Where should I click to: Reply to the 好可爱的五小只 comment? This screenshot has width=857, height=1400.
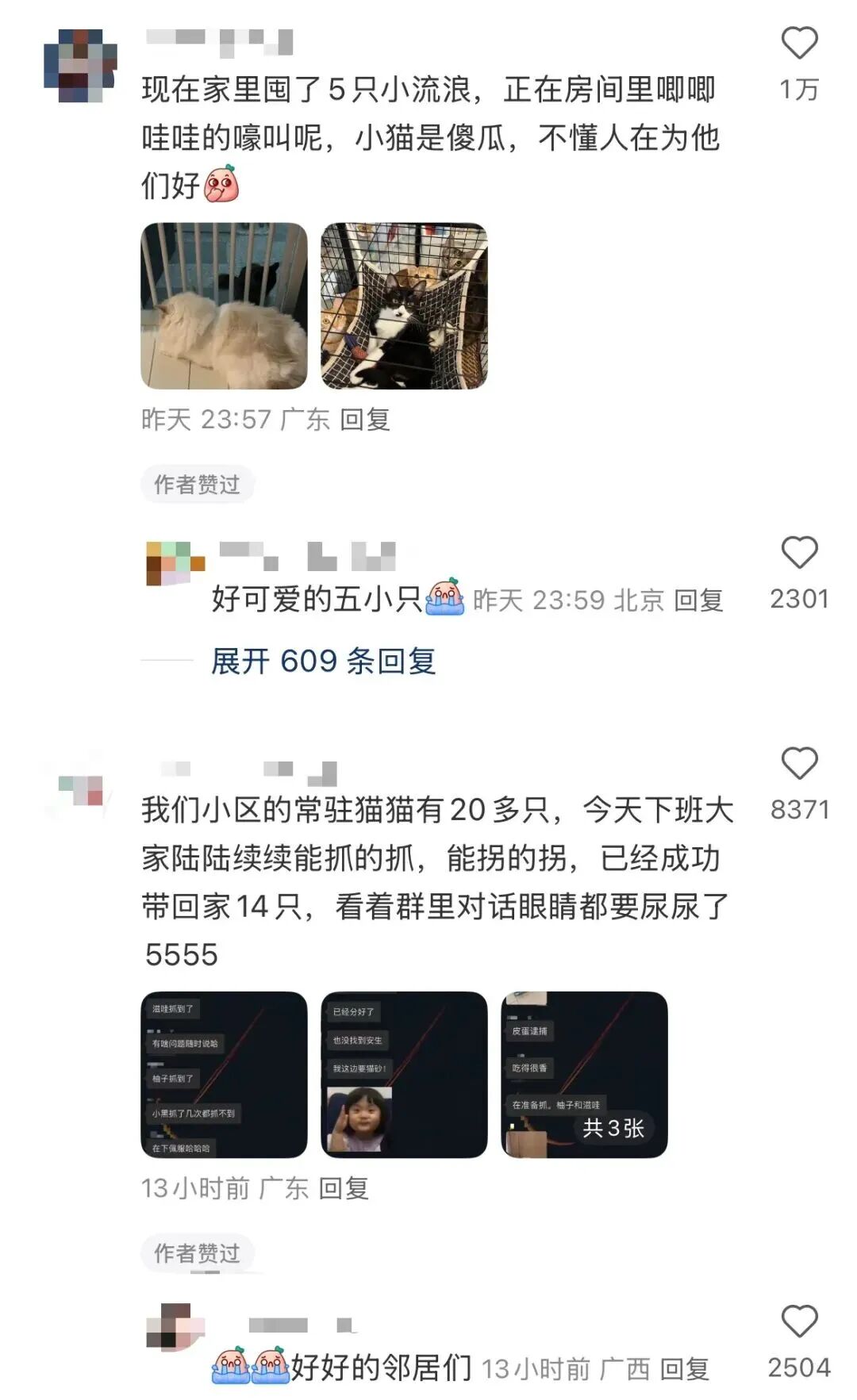(698, 600)
